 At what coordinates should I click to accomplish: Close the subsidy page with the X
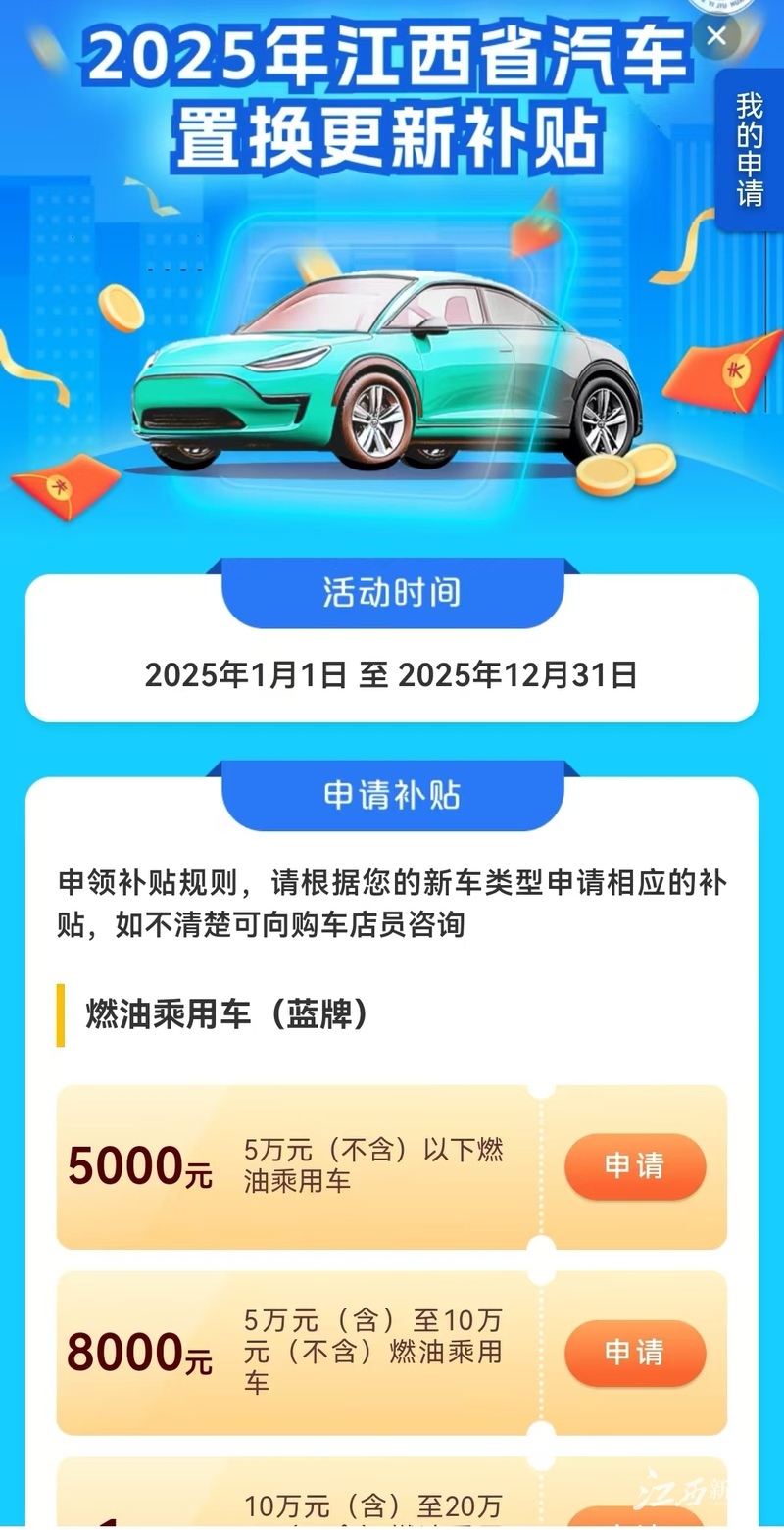click(x=716, y=36)
